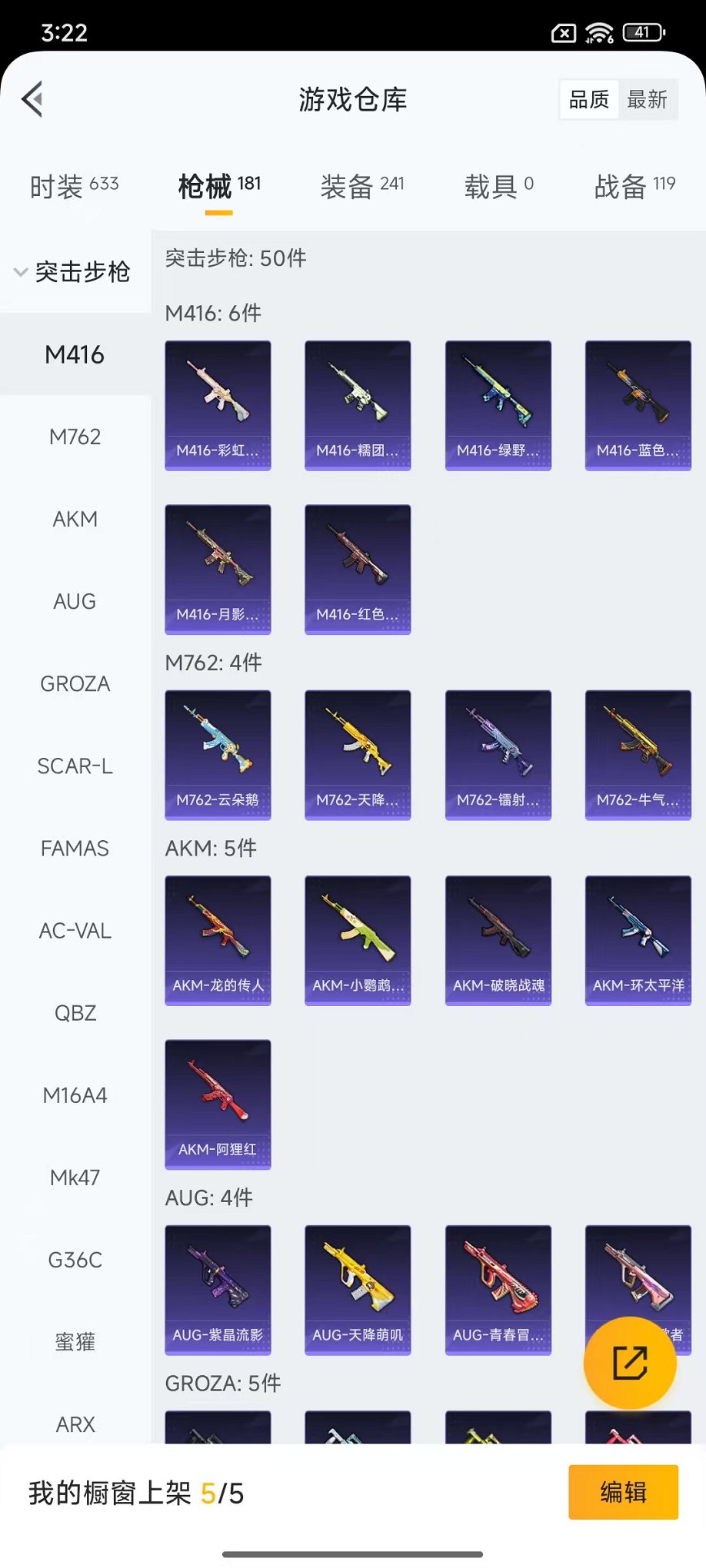
Task: View the AKM-阿狸红 skin
Action: coord(218,1105)
